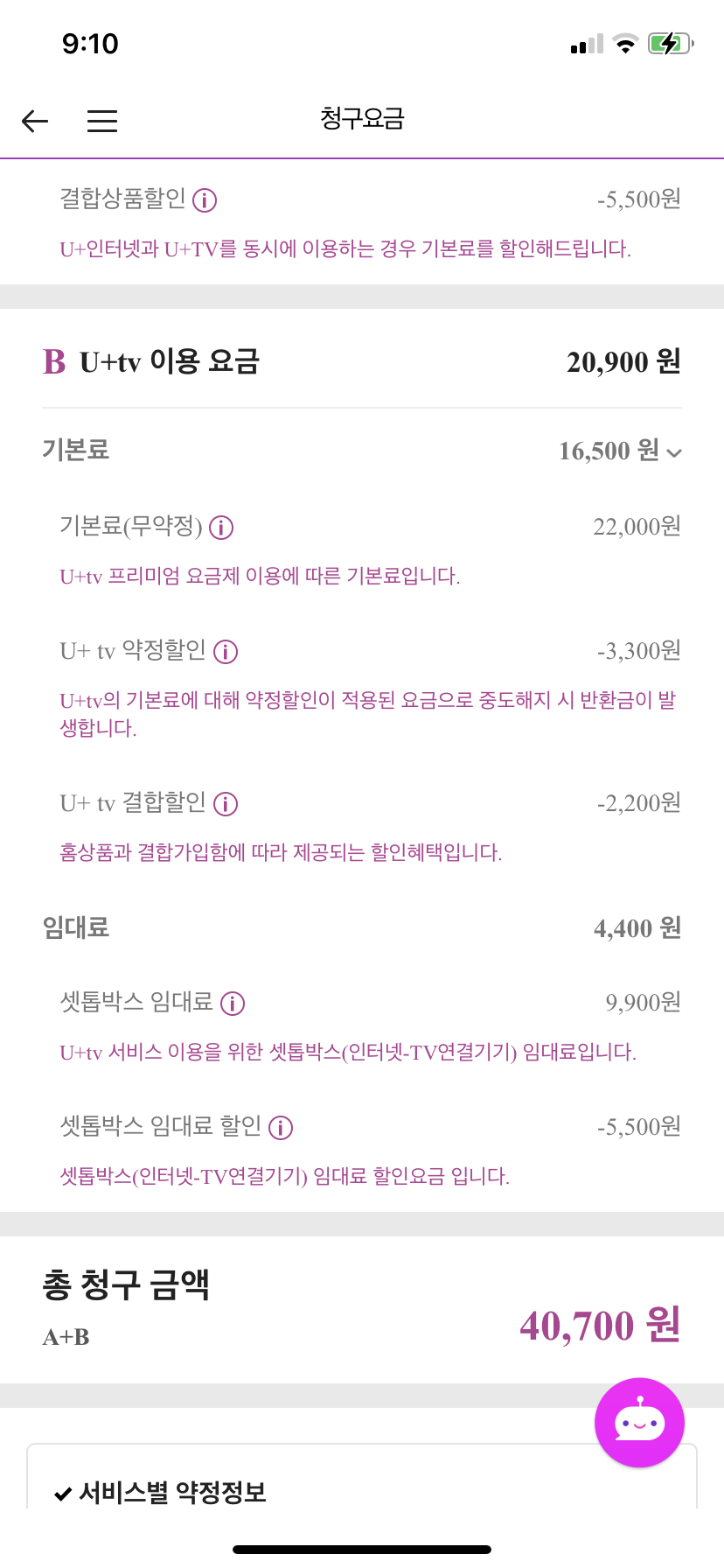724x1568 pixels.
Task: Tap info icon next to 셋톱박스 임대료
Action: coord(233,1004)
